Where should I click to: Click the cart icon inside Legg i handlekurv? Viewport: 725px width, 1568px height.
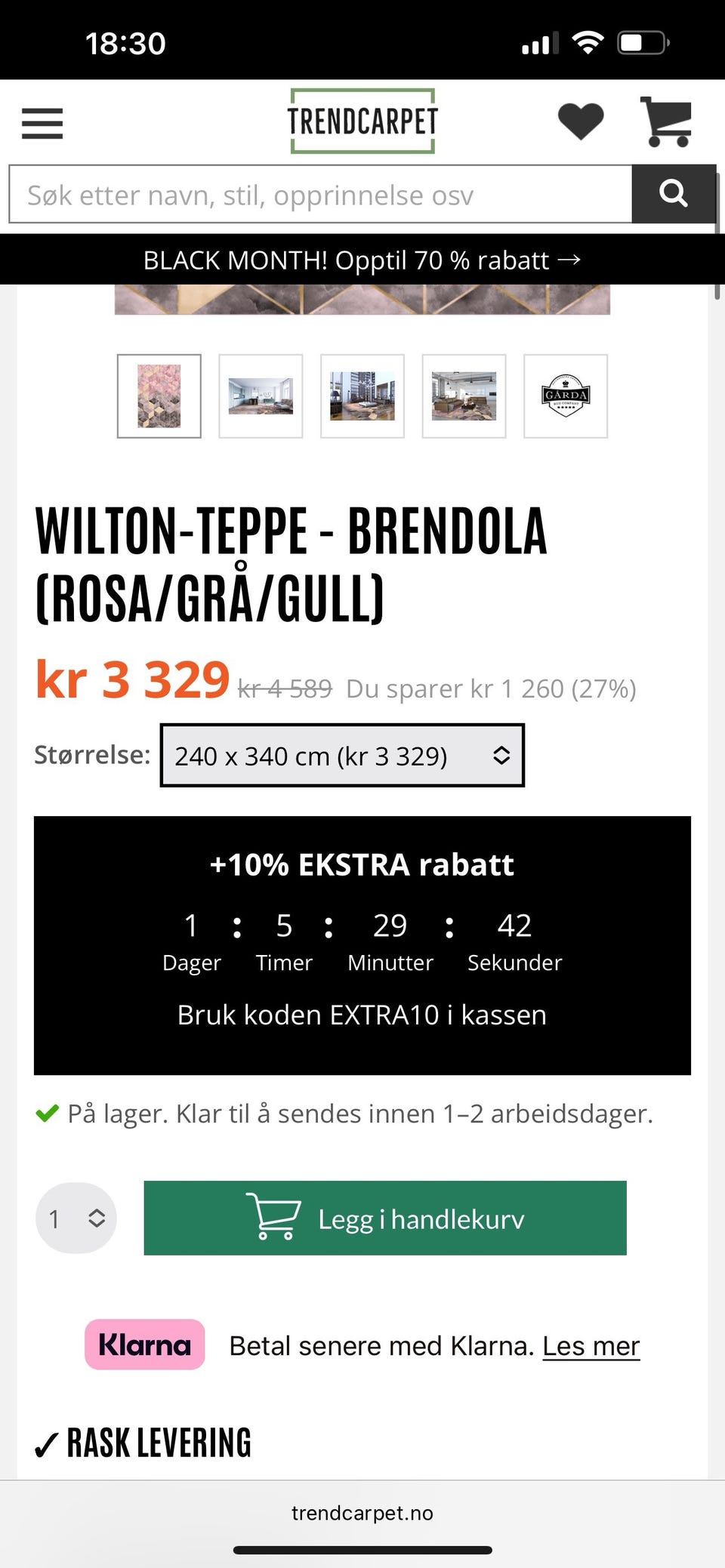point(273,1218)
